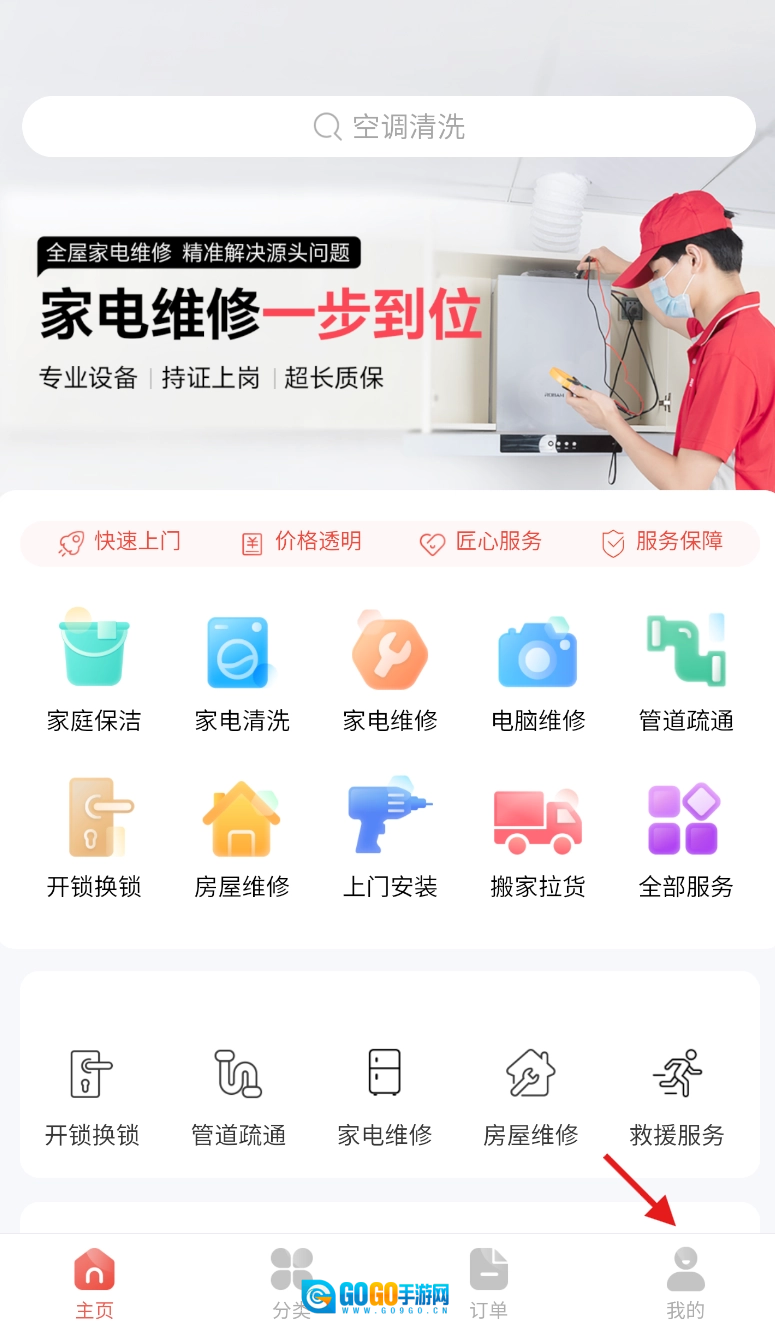Tap 管道疏通 outline icon in lower card
Screen dimensions: 775x1324
pos(239,1096)
